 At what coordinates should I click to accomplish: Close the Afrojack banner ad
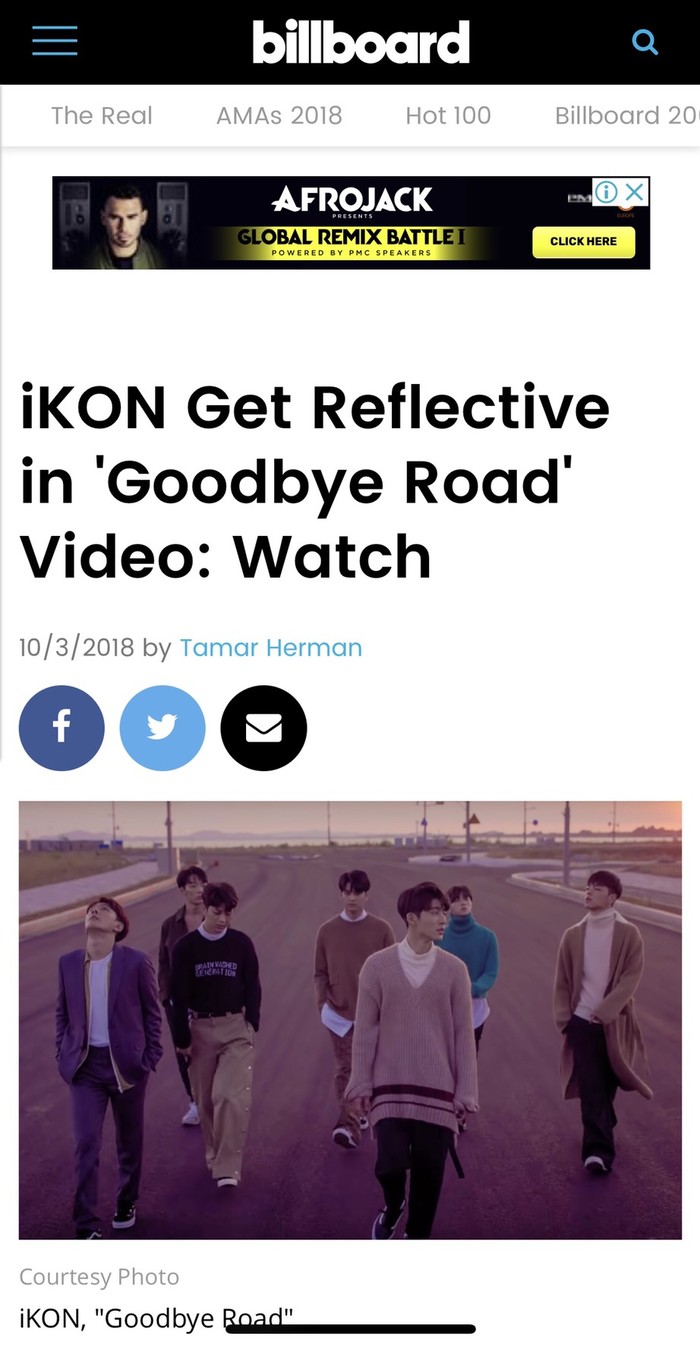(x=635, y=191)
